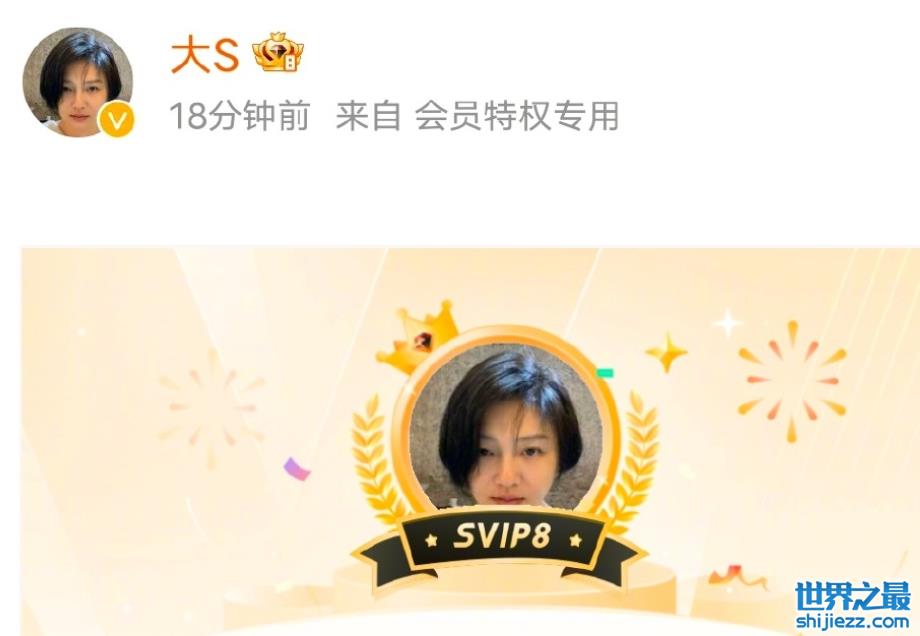Open the crown membership badge beside 大S
920x636 pixels.
pyautogui.click(x=277, y=53)
